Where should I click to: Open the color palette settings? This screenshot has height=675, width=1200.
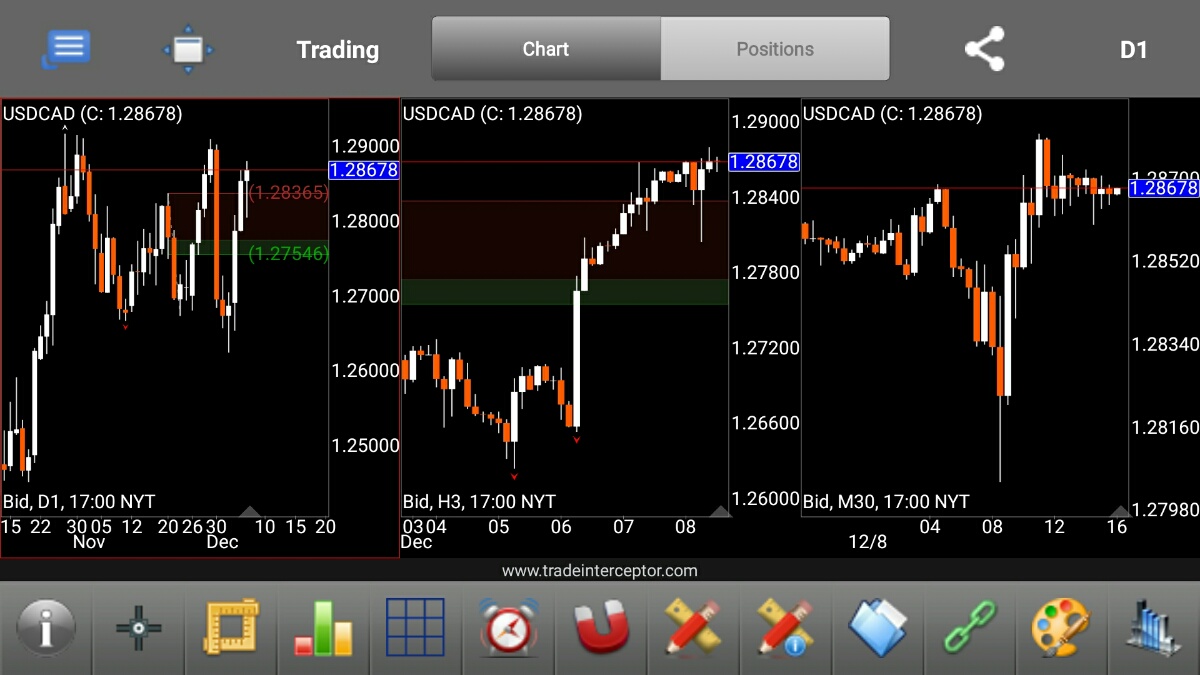1061,629
